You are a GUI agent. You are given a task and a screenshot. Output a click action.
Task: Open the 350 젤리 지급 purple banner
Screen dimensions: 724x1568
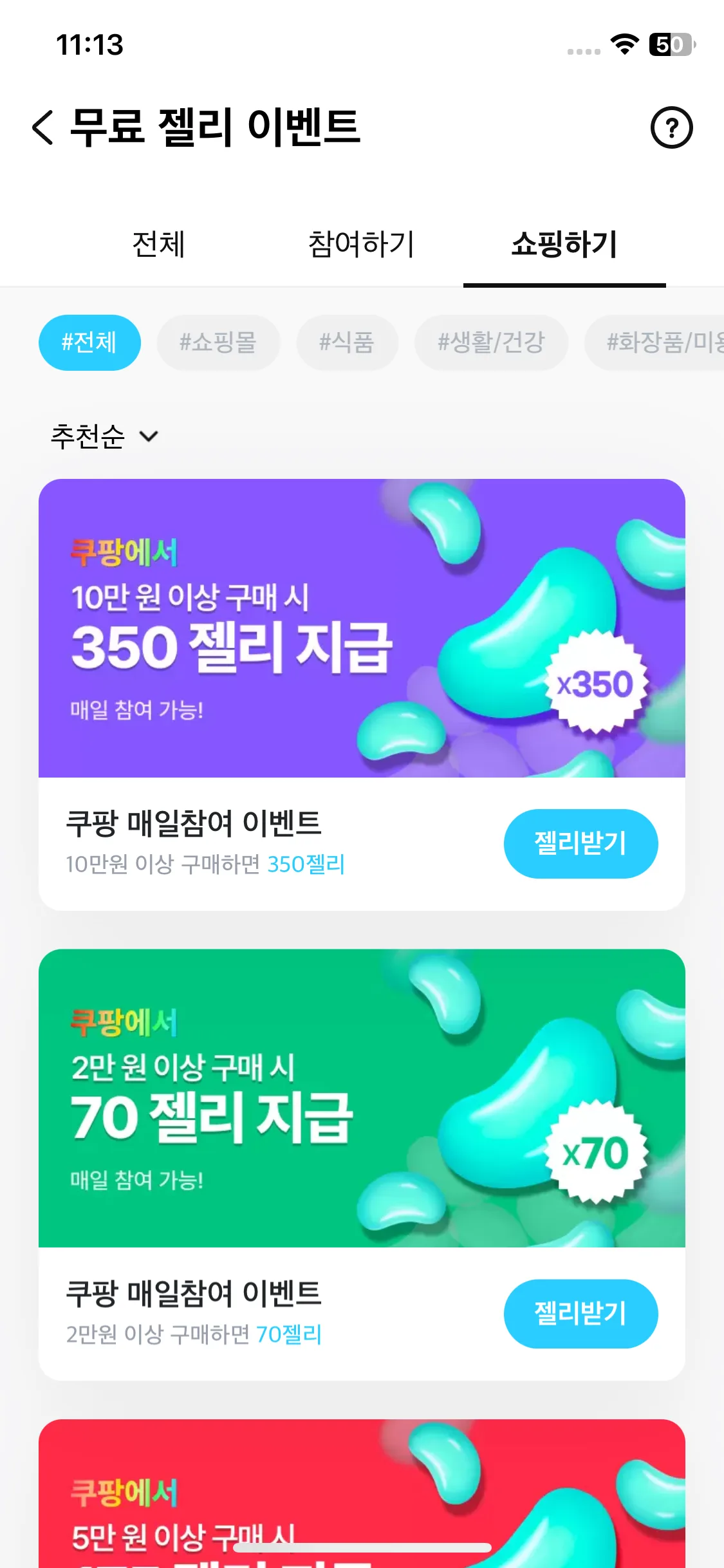(x=362, y=628)
